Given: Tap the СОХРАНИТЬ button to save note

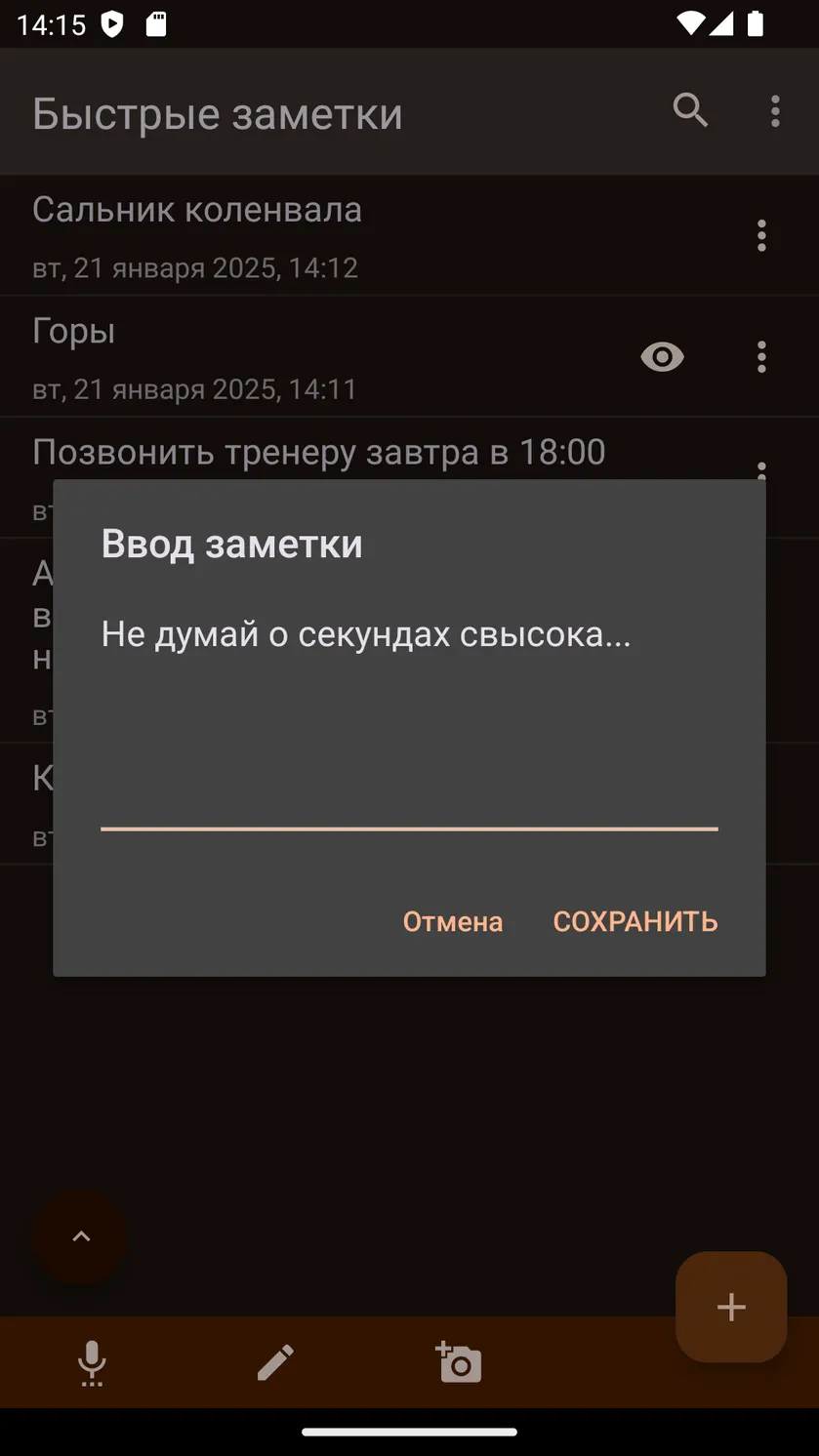Looking at the screenshot, I should [635, 921].
